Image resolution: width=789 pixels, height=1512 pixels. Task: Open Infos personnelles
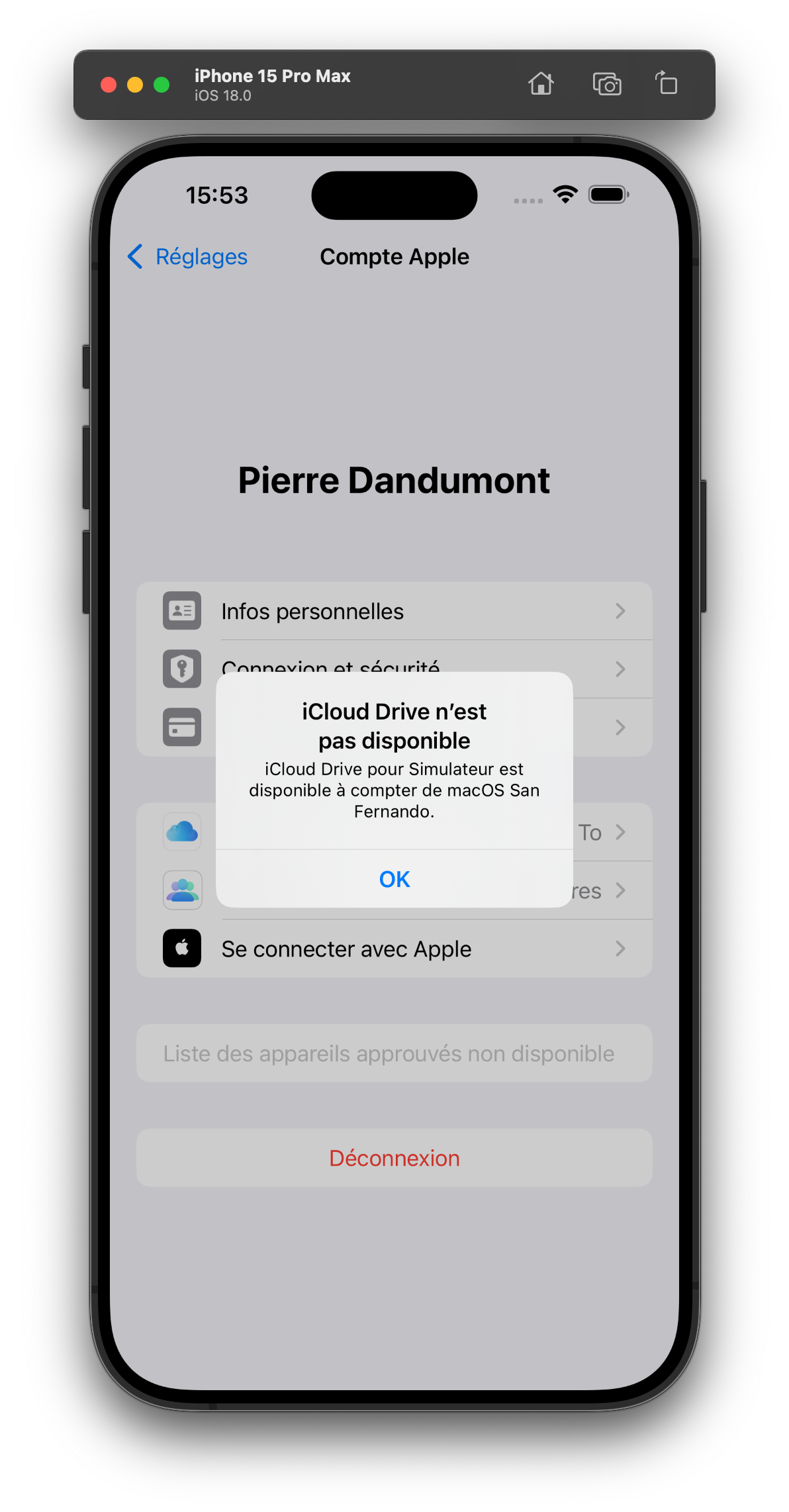pos(394,611)
